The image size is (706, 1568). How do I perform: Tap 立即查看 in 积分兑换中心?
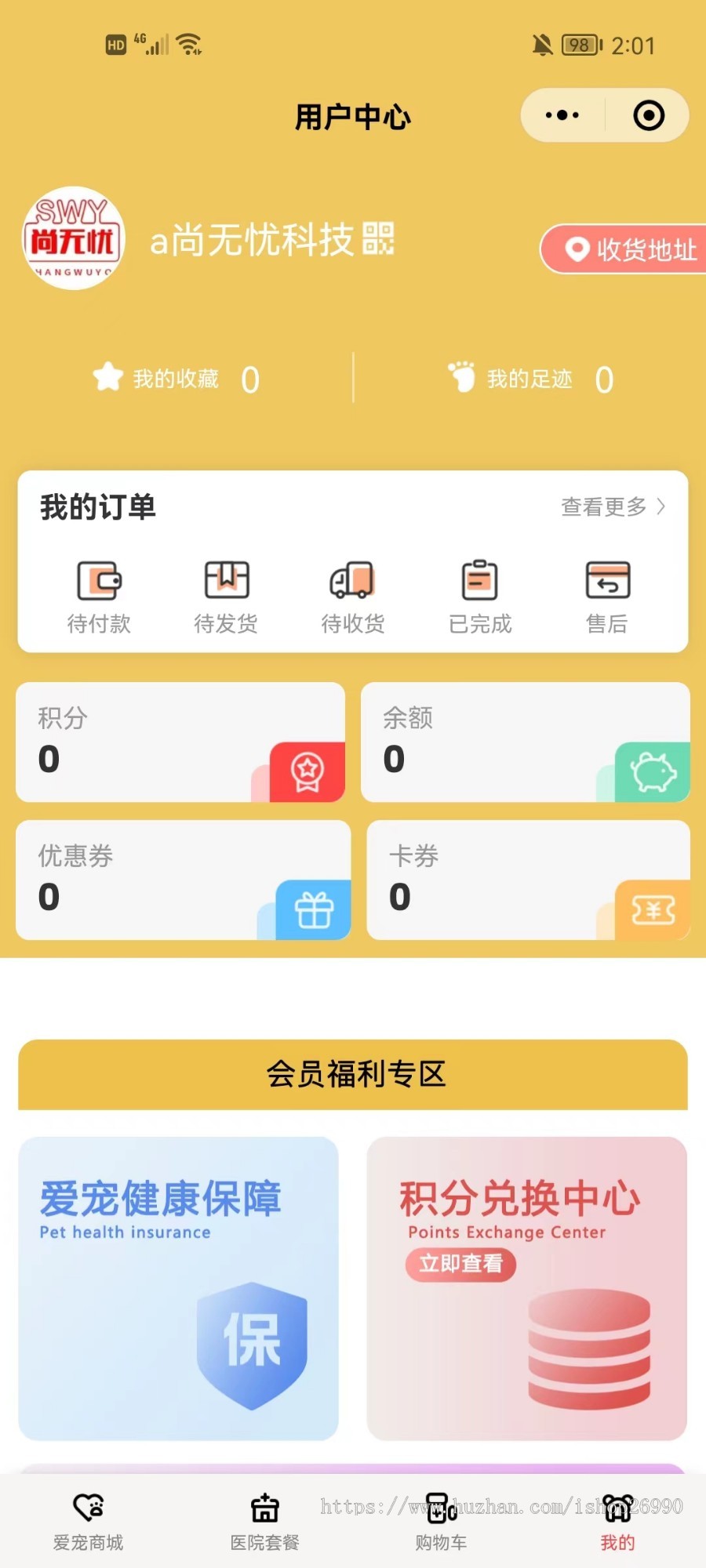(460, 1264)
